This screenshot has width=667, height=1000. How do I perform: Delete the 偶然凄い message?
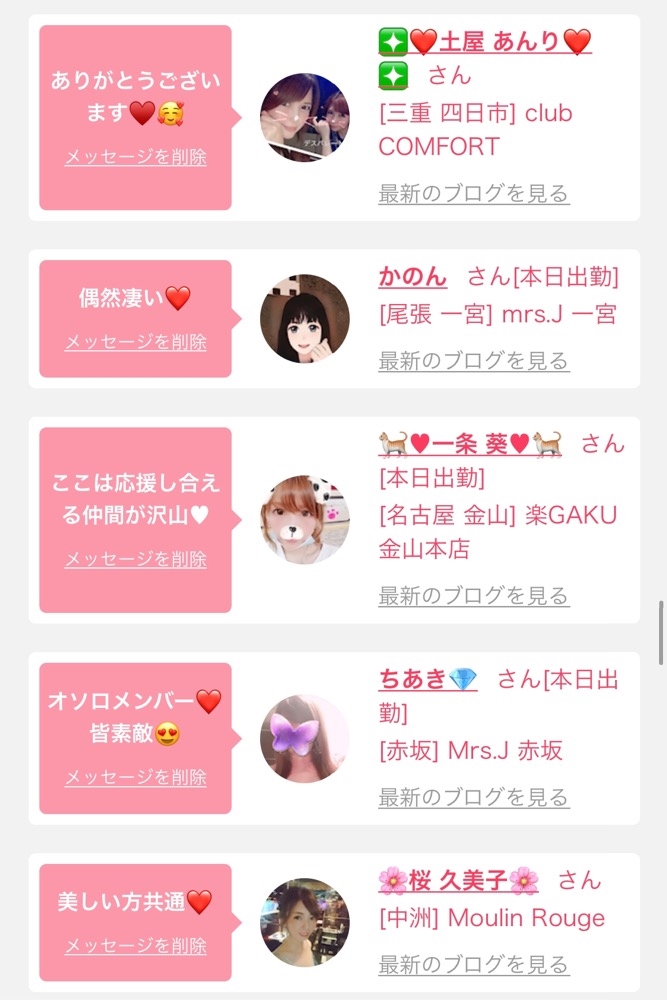click(136, 342)
